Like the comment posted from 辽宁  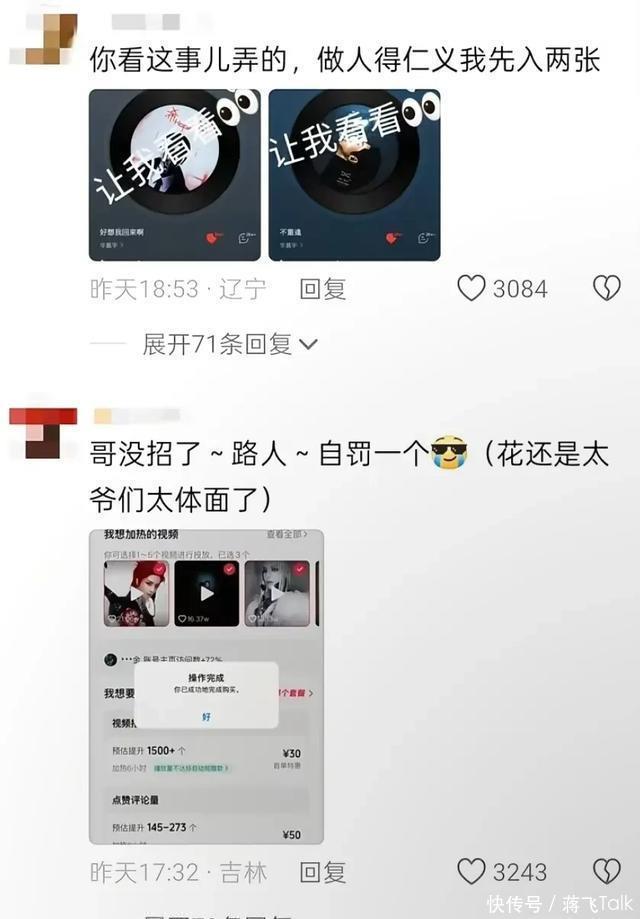(471, 289)
